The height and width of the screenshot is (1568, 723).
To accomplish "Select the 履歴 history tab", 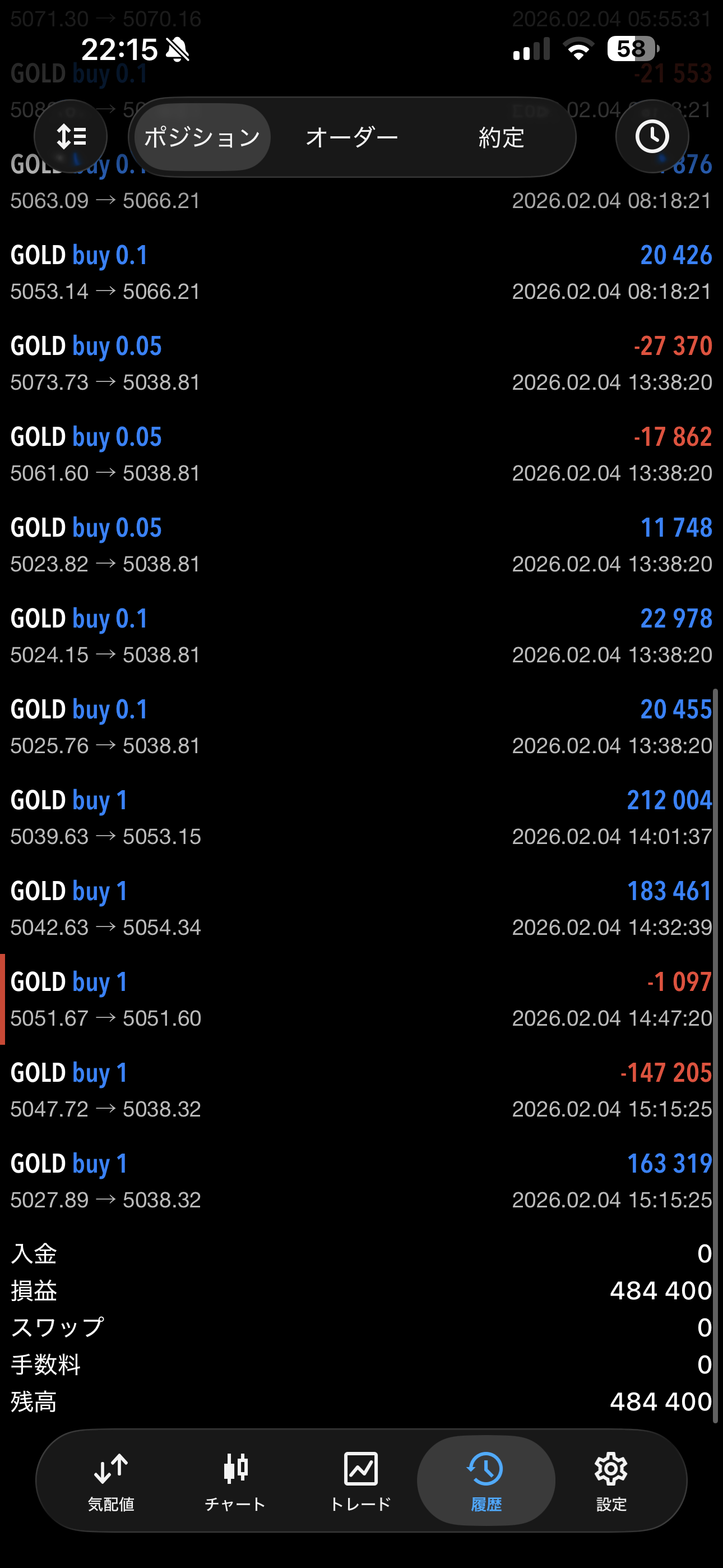I will click(486, 1481).
